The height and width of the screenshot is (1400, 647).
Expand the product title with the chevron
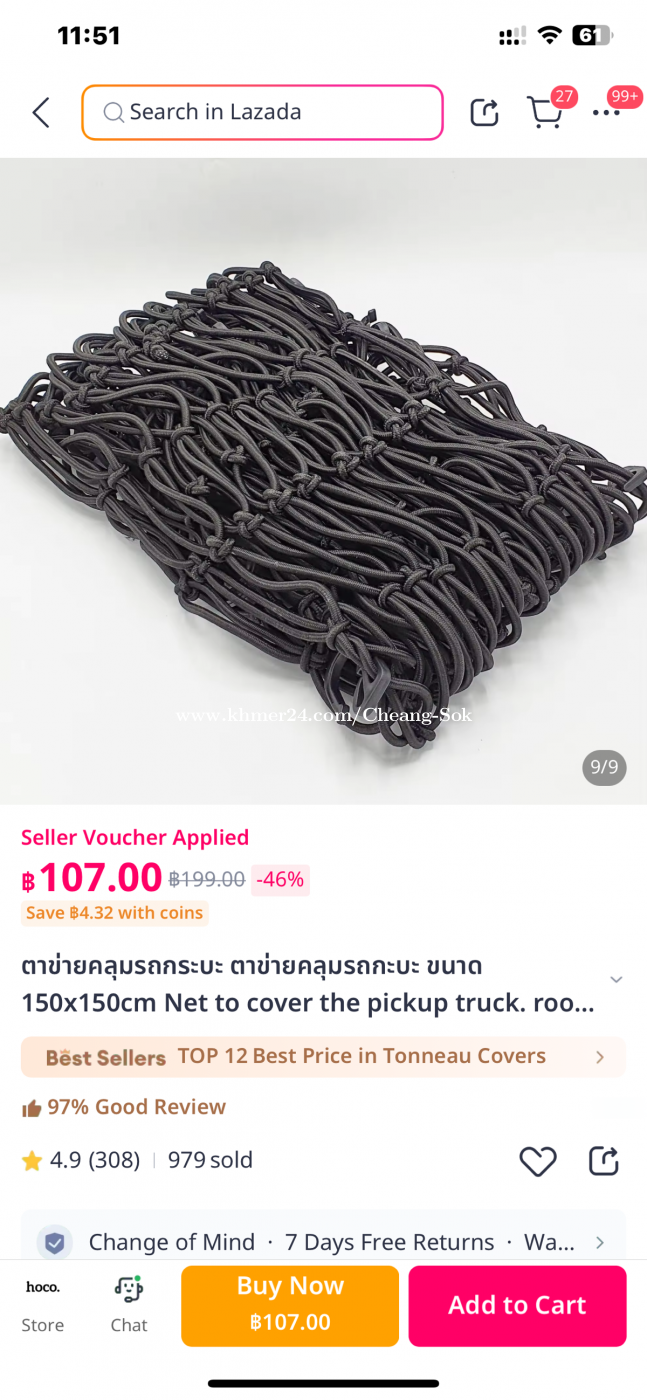[616, 979]
